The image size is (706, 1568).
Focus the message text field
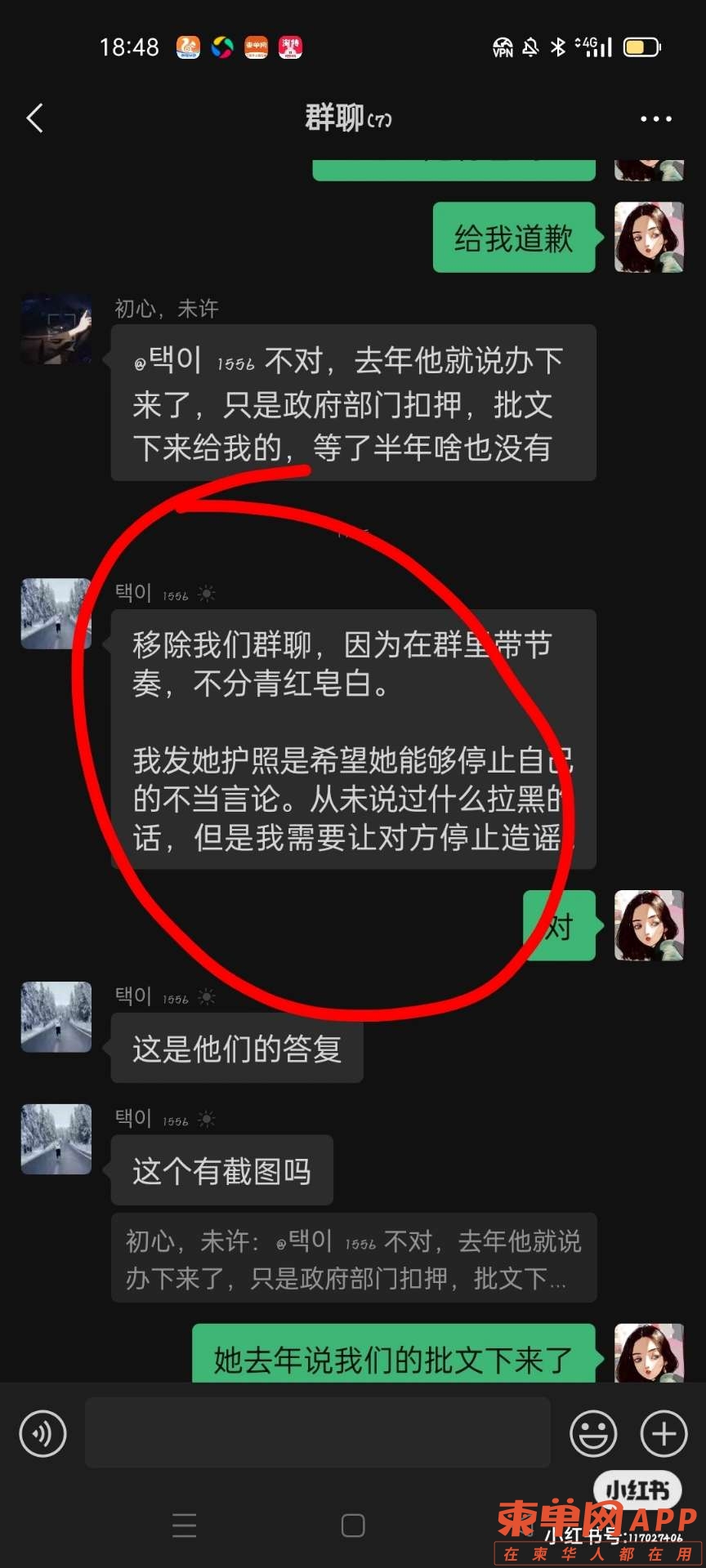[317, 1432]
